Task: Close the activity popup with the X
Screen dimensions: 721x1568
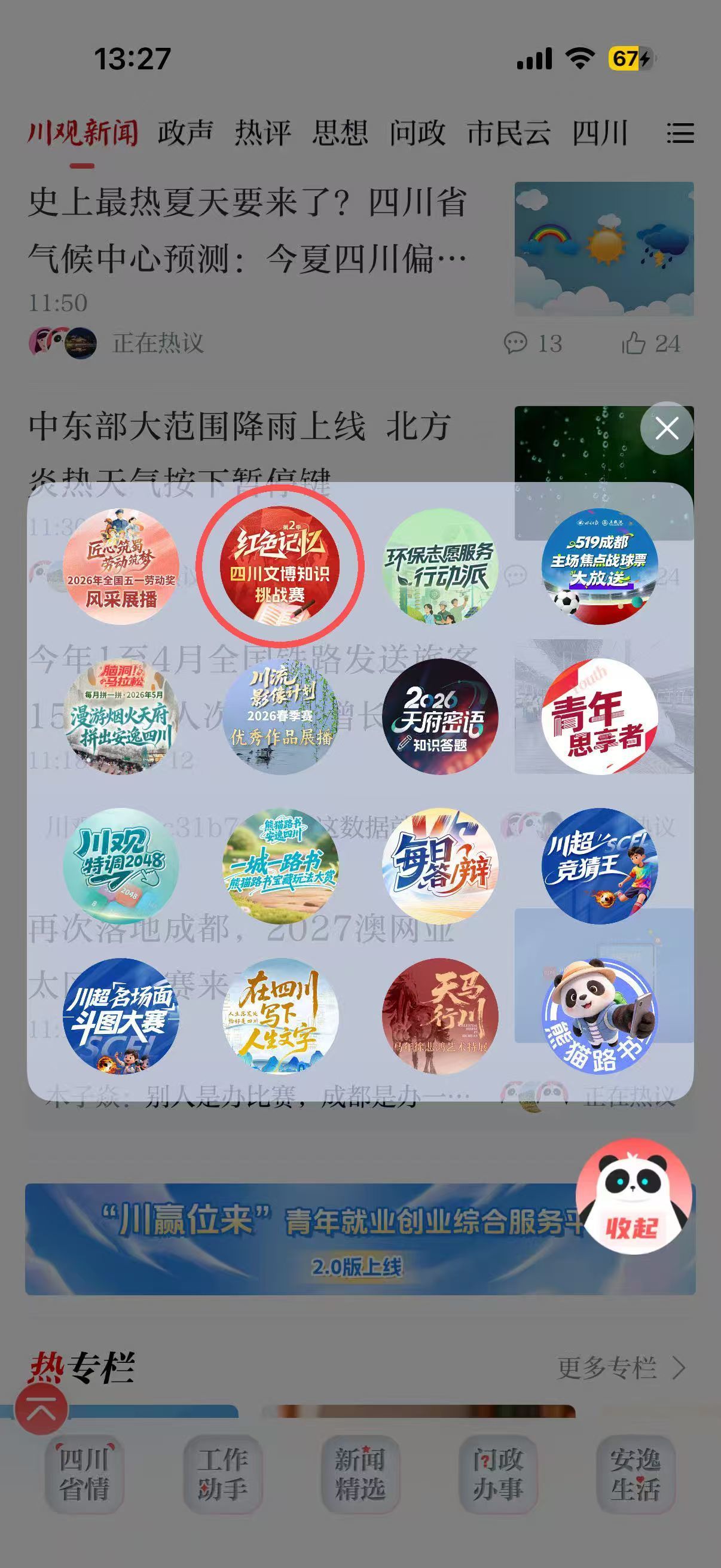Action: [667, 428]
